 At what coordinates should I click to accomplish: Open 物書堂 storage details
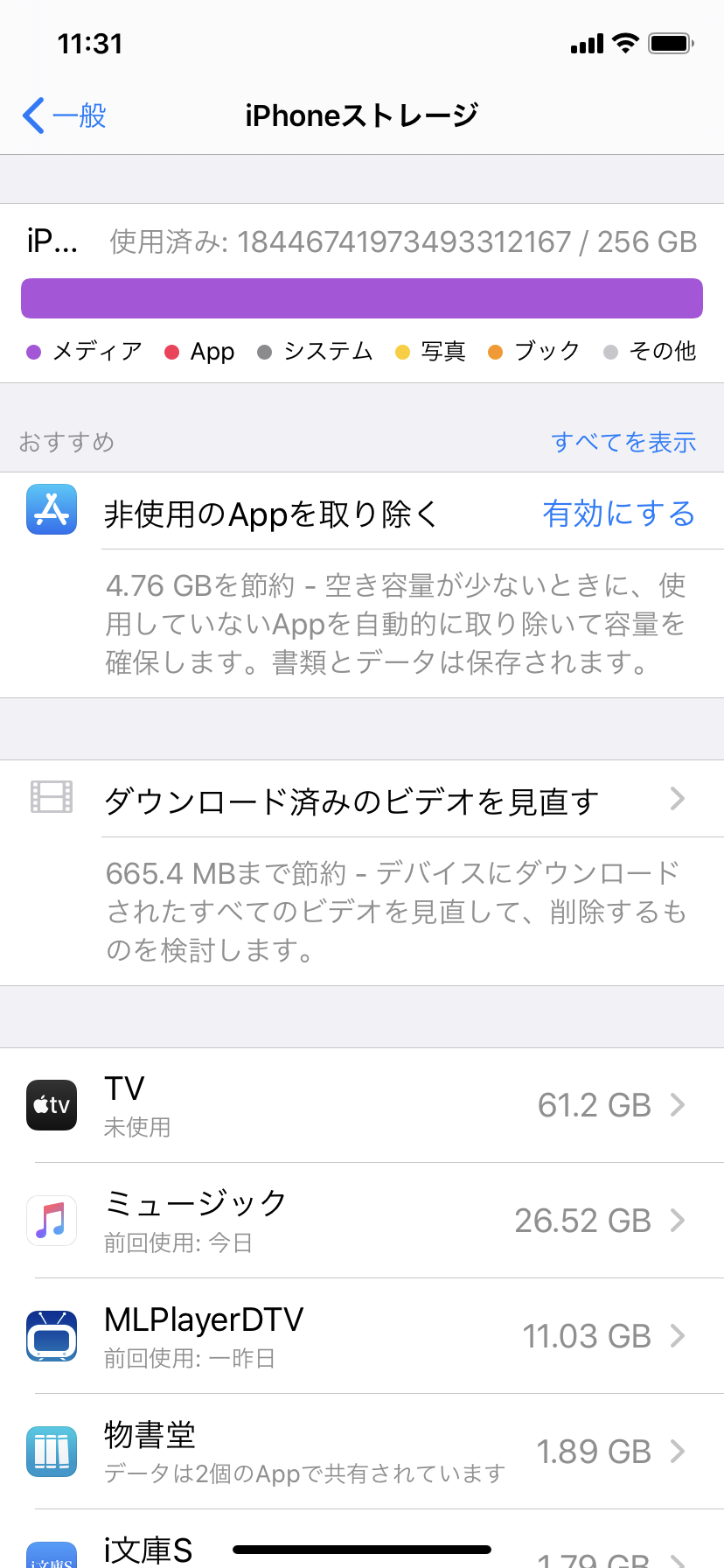tap(362, 1452)
